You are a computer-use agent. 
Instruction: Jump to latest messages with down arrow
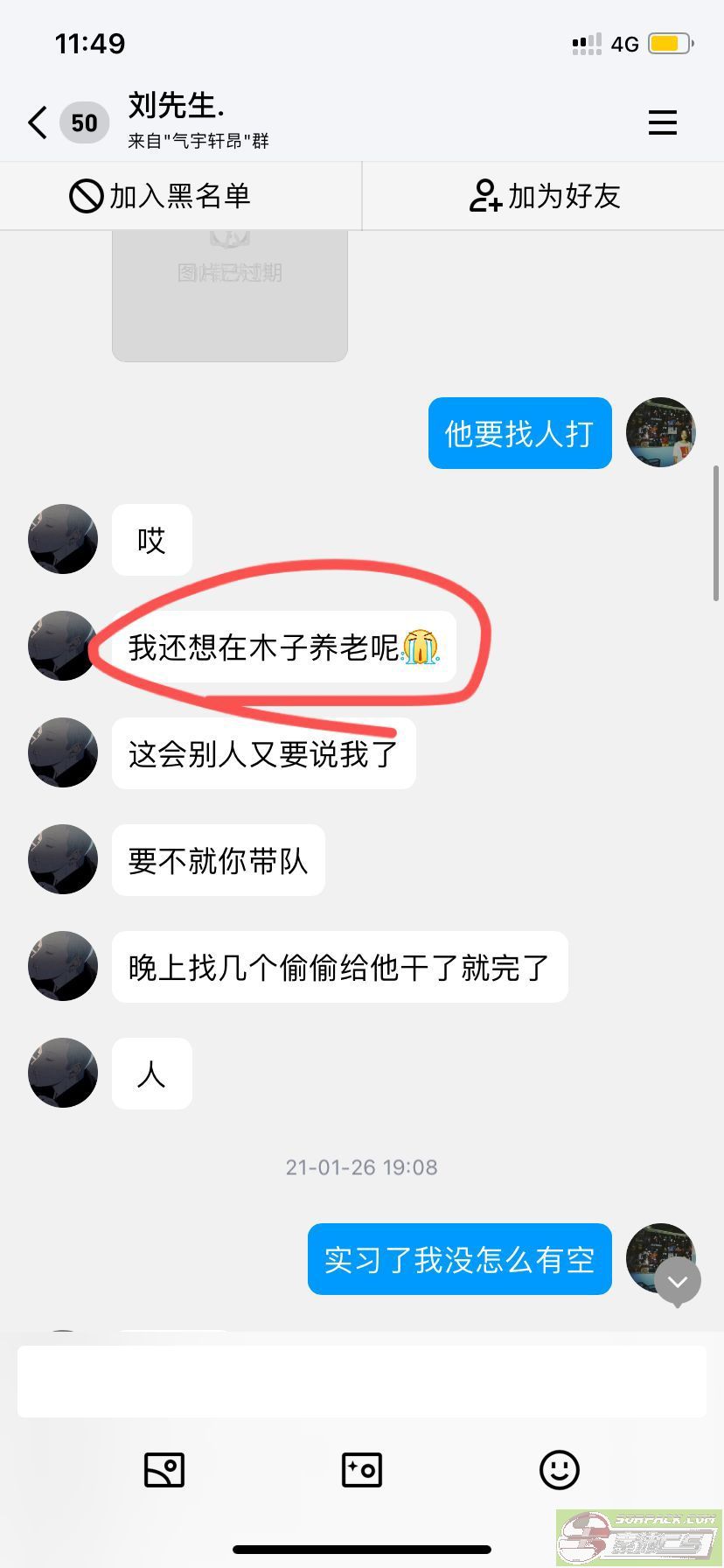[x=678, y=1282]
